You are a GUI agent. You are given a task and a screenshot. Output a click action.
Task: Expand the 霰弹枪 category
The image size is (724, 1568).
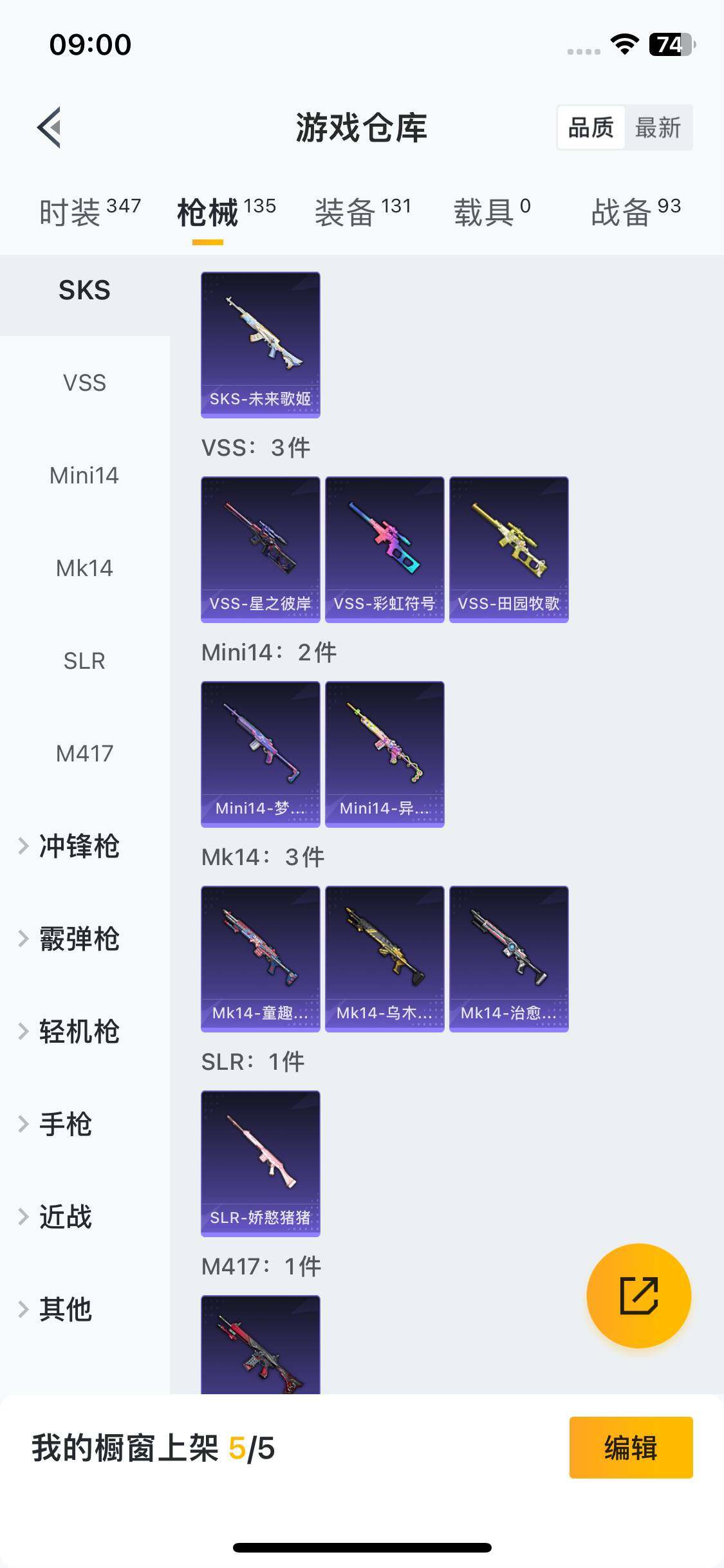pyautogui.click(x=79, y=939)
